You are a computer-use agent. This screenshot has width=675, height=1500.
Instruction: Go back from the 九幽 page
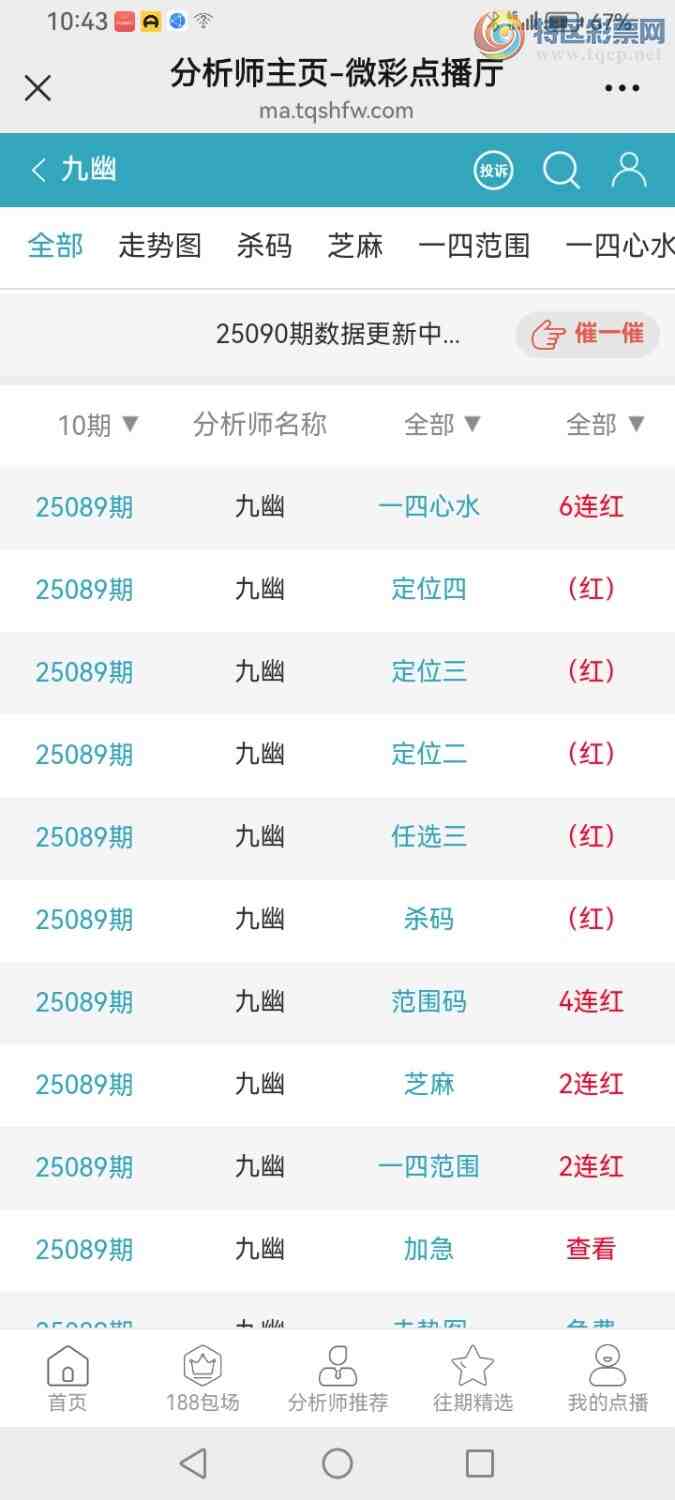[40, 170]
